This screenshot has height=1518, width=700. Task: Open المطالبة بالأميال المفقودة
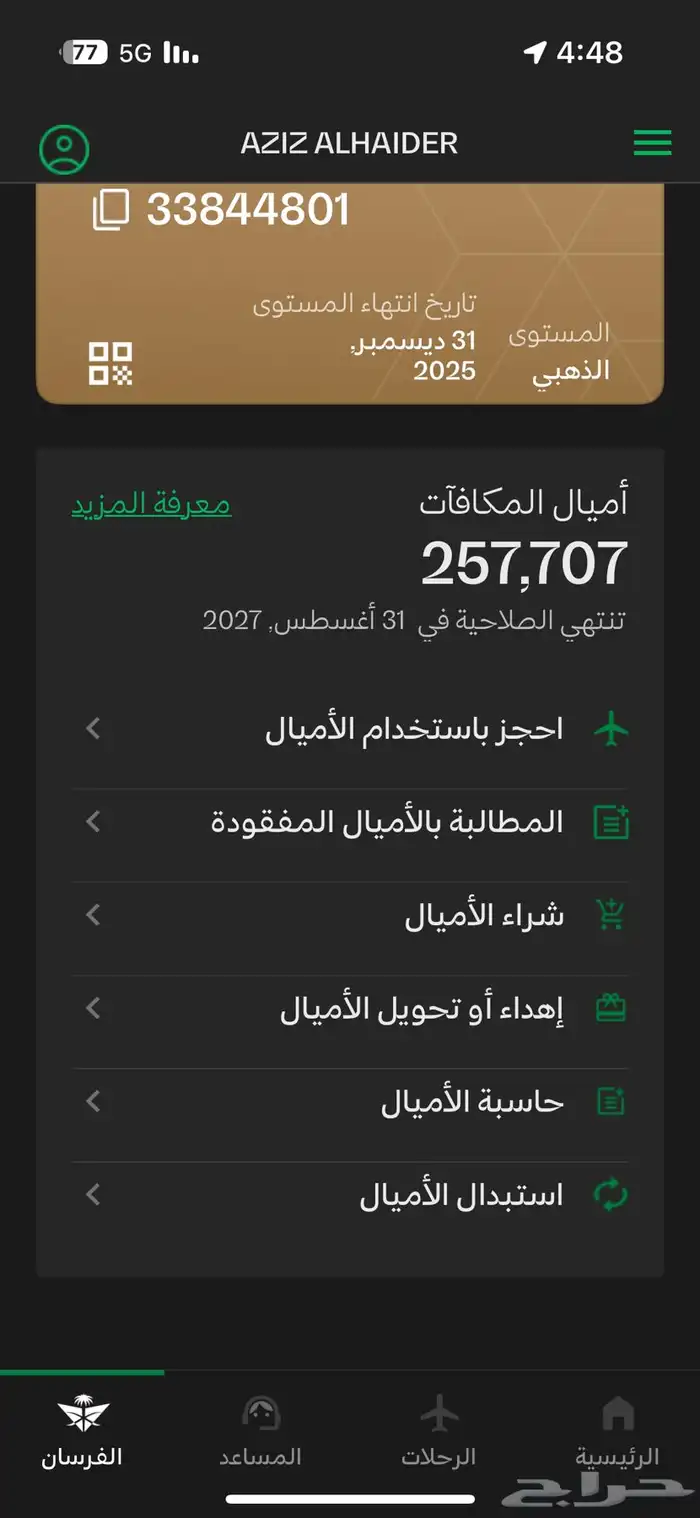[350, 822]
